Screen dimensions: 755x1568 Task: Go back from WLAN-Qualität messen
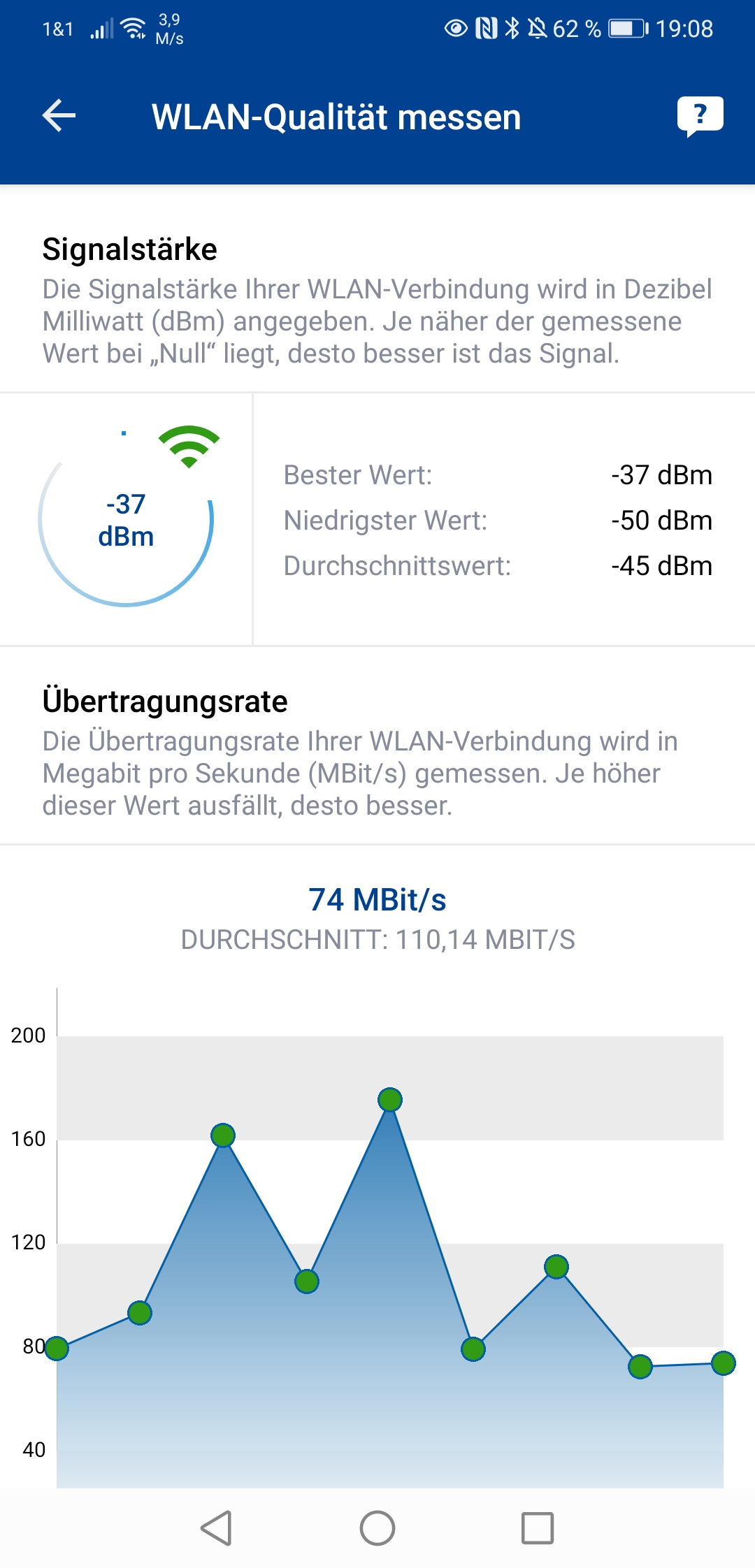(59, 116)
